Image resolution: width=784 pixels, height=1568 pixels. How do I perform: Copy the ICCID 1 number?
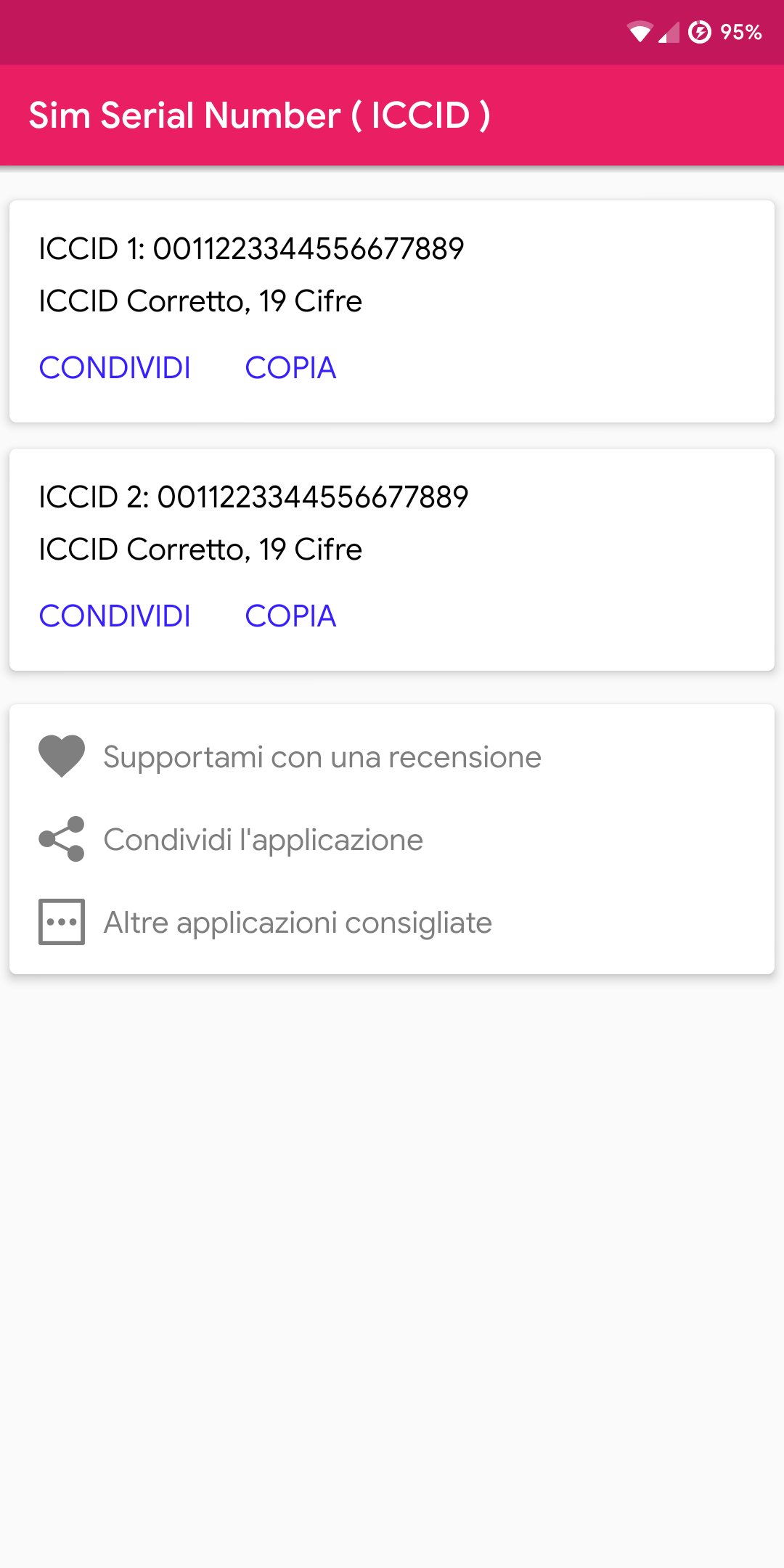pos(290,368)
